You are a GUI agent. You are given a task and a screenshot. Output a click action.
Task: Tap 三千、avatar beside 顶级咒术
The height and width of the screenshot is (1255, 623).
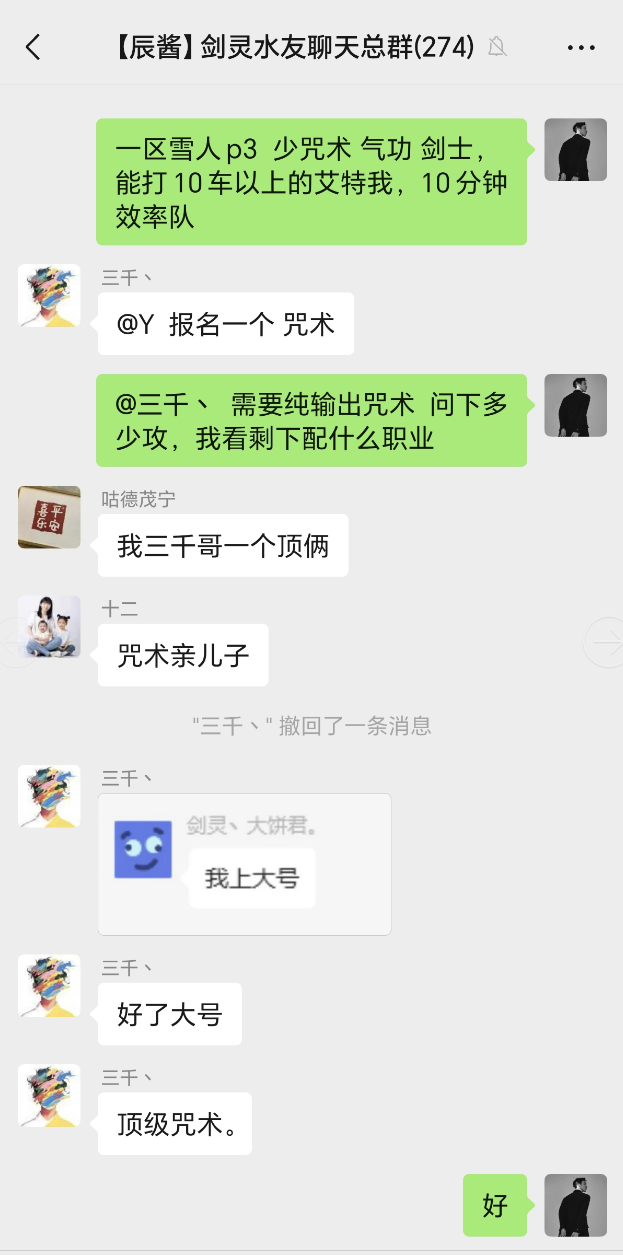click(49, 1095)
